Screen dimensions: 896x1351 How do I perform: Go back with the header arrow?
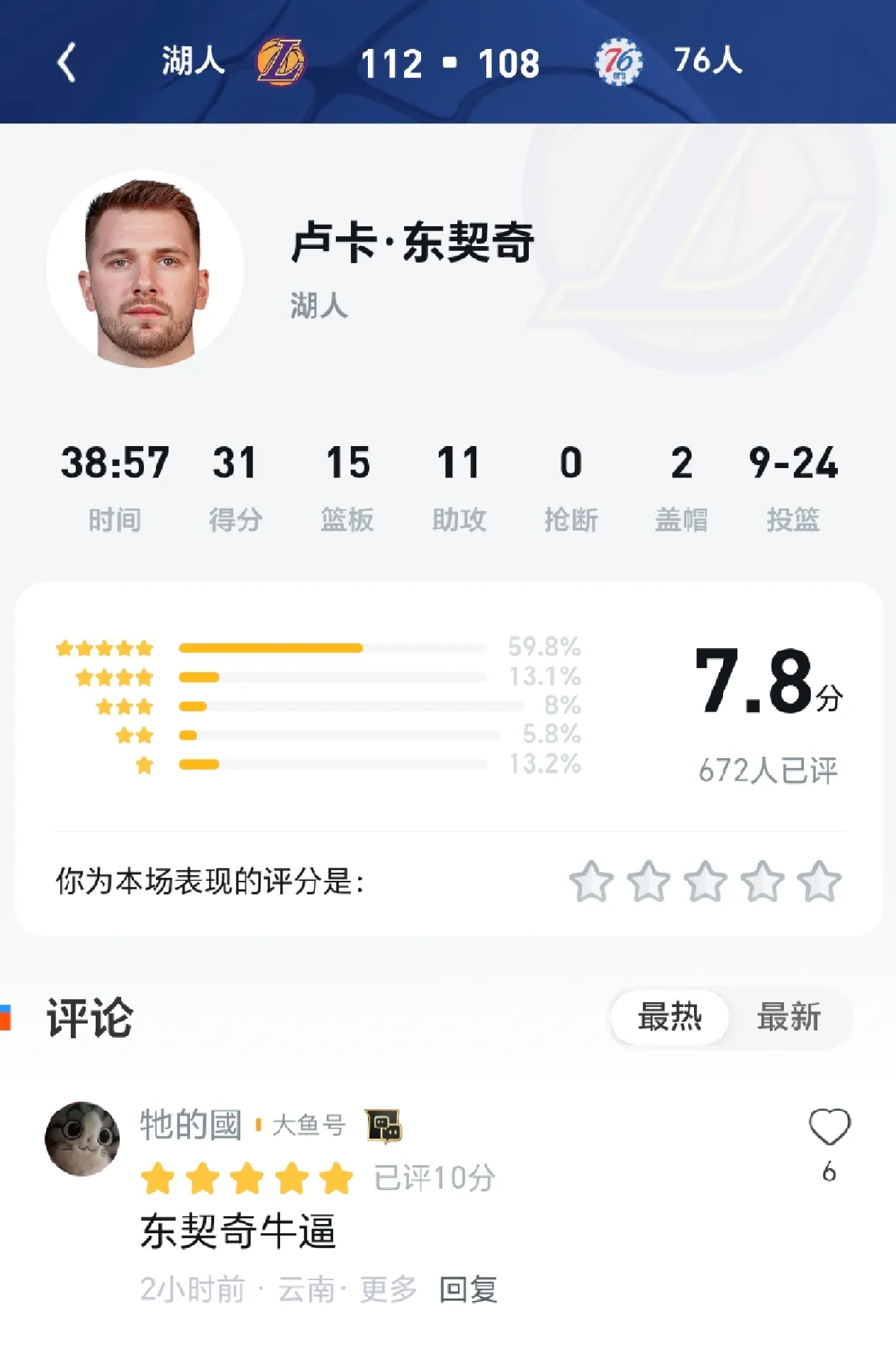(x=67, y=62)
